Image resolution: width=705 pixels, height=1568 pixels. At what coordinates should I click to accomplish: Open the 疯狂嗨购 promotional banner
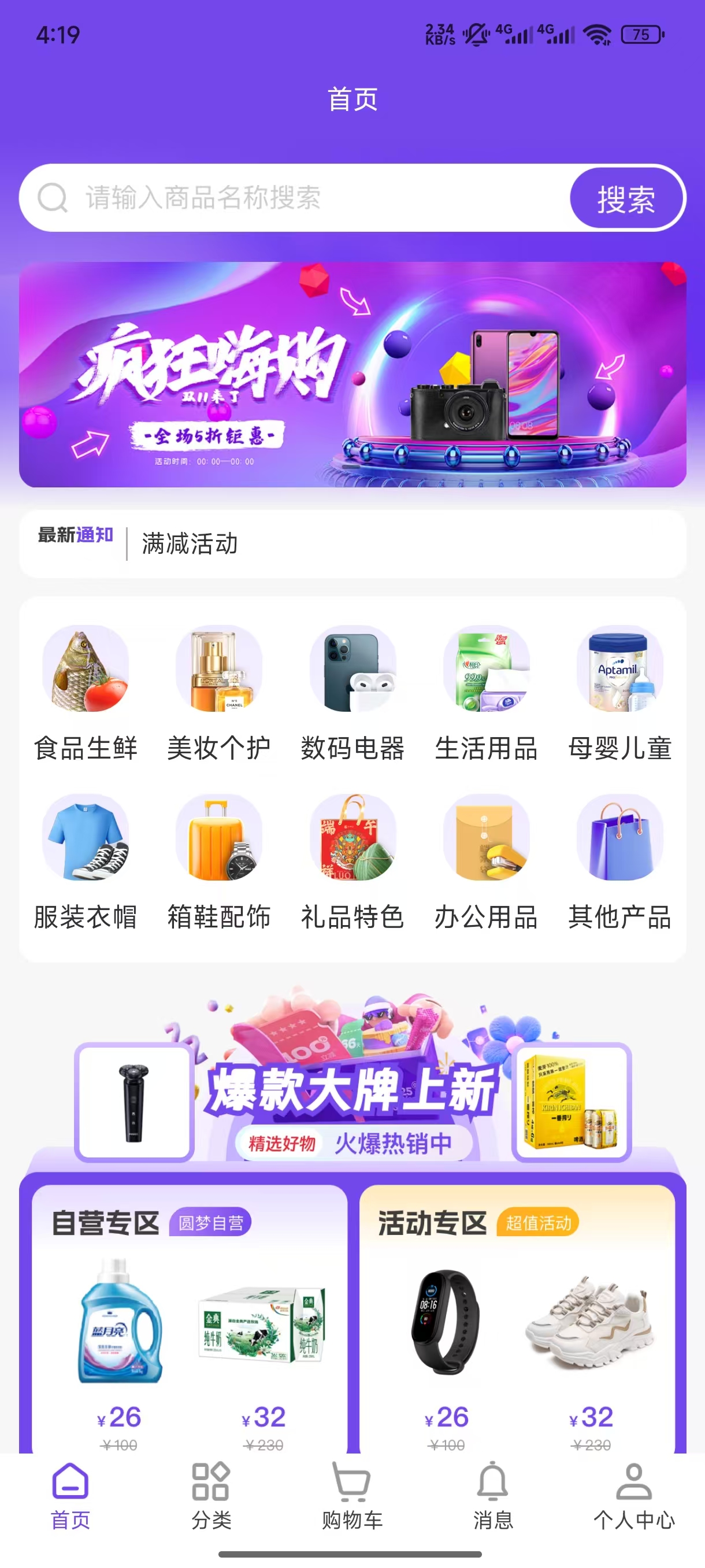(x=353, y=374)
